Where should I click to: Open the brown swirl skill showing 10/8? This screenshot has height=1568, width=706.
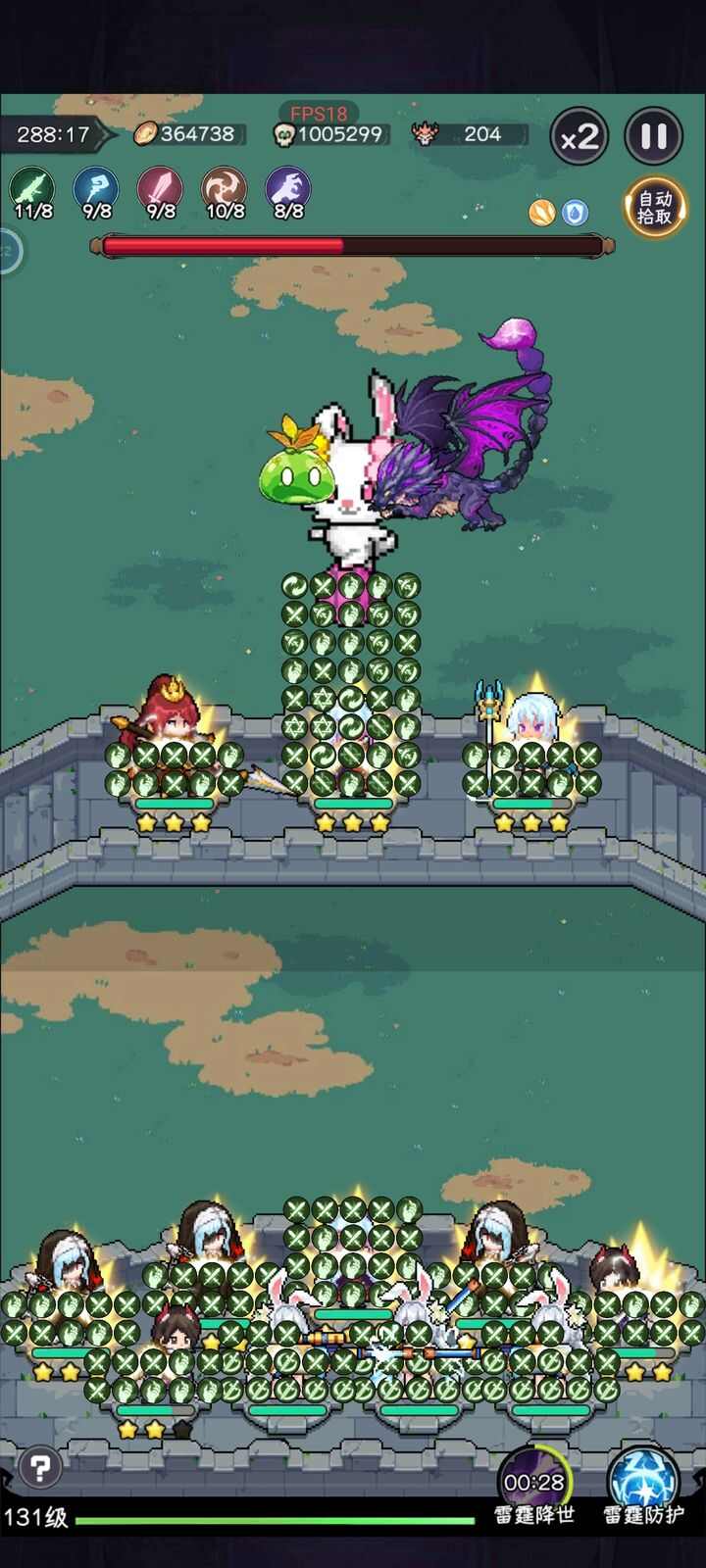pyautogui.click(x=224, y=190)
